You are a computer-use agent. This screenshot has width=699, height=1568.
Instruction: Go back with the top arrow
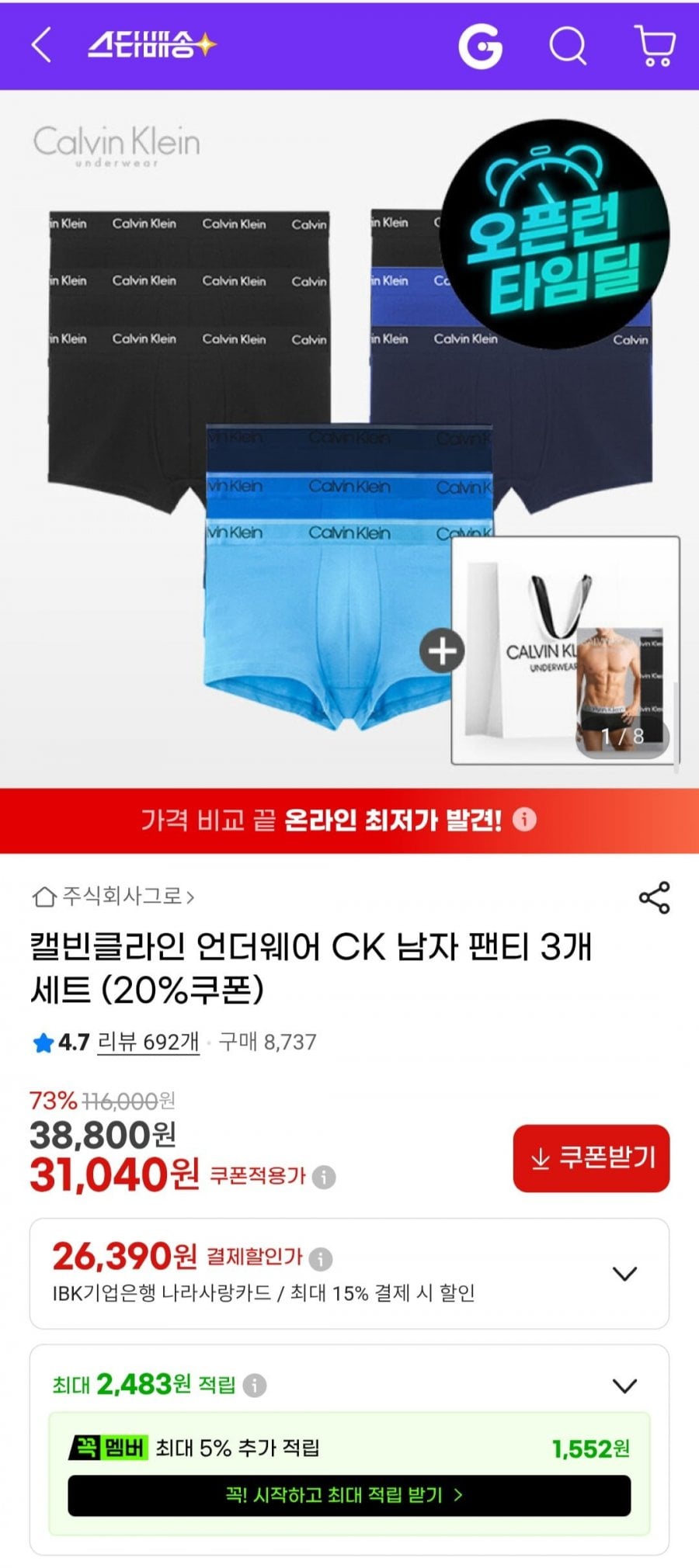coord(41,45)
